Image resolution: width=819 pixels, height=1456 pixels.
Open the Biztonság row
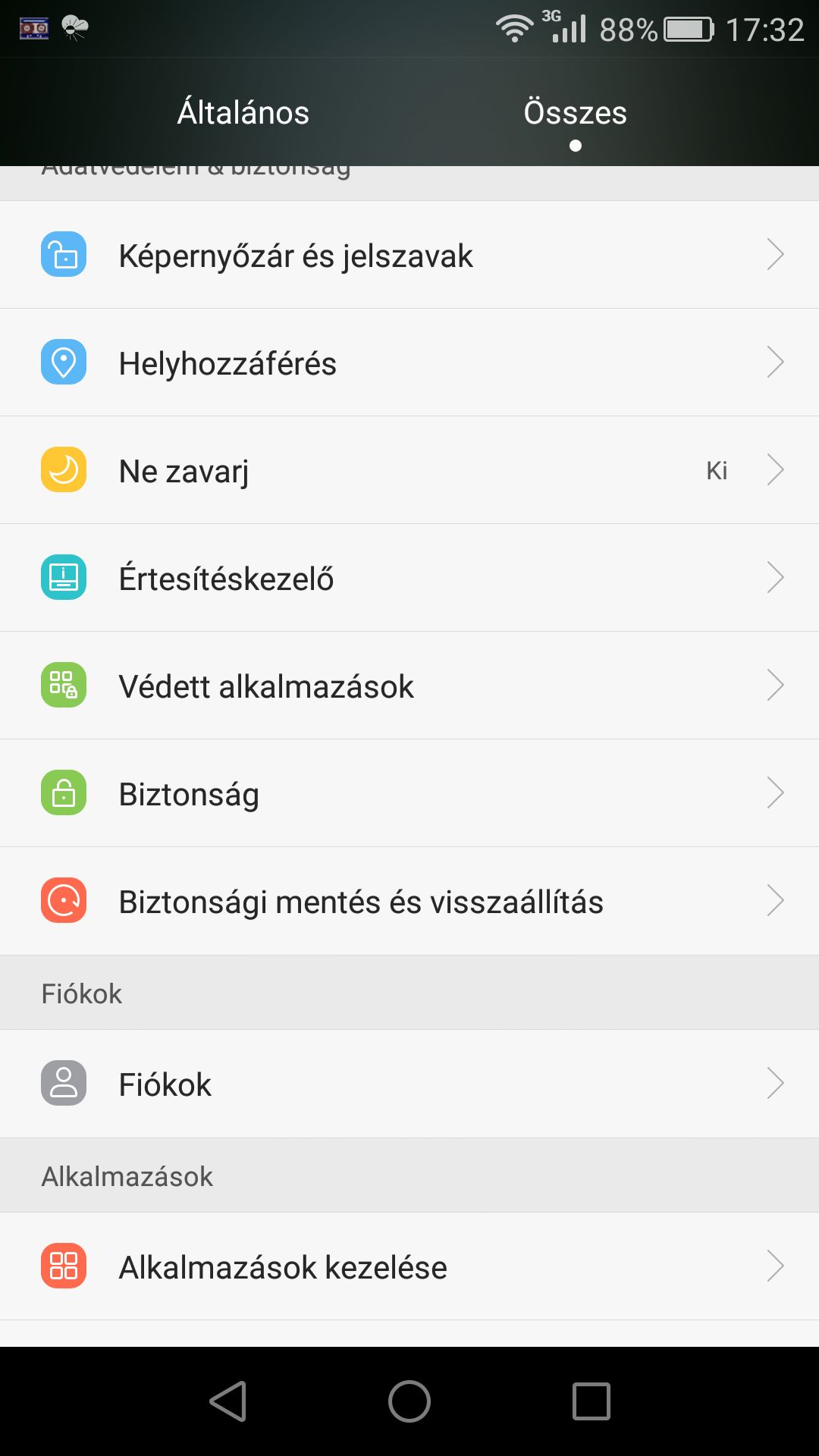(409, 793)
